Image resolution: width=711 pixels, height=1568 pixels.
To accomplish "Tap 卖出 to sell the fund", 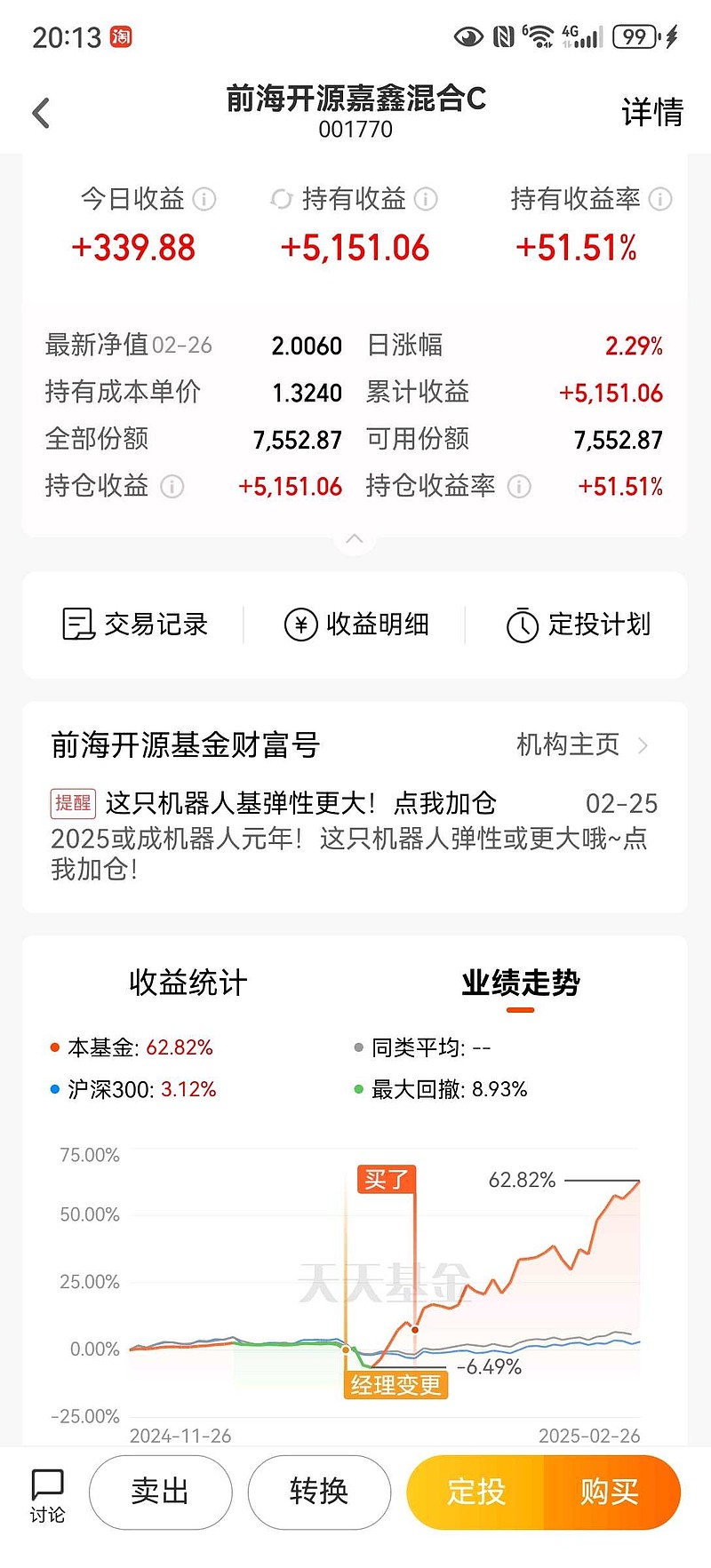I will tap(161, 1492).
